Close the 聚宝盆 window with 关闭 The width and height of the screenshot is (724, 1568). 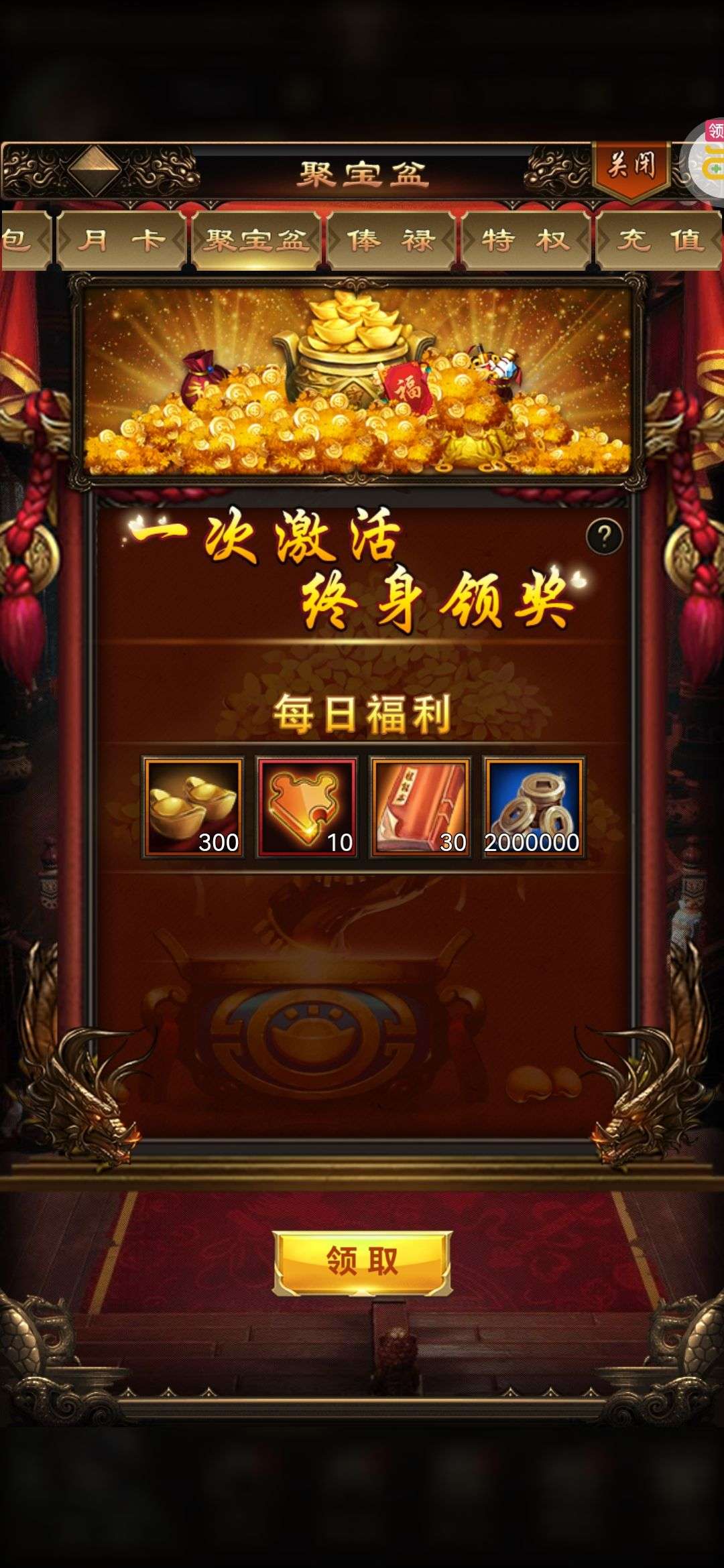pos(631,171)
